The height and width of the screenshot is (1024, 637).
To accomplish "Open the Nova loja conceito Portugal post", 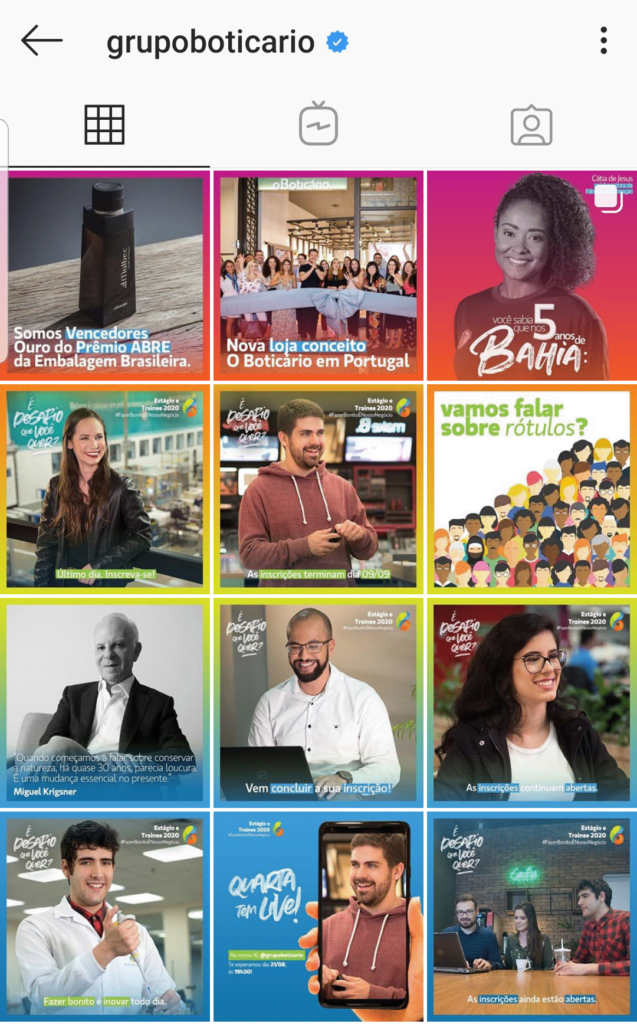I will [318, 276].
